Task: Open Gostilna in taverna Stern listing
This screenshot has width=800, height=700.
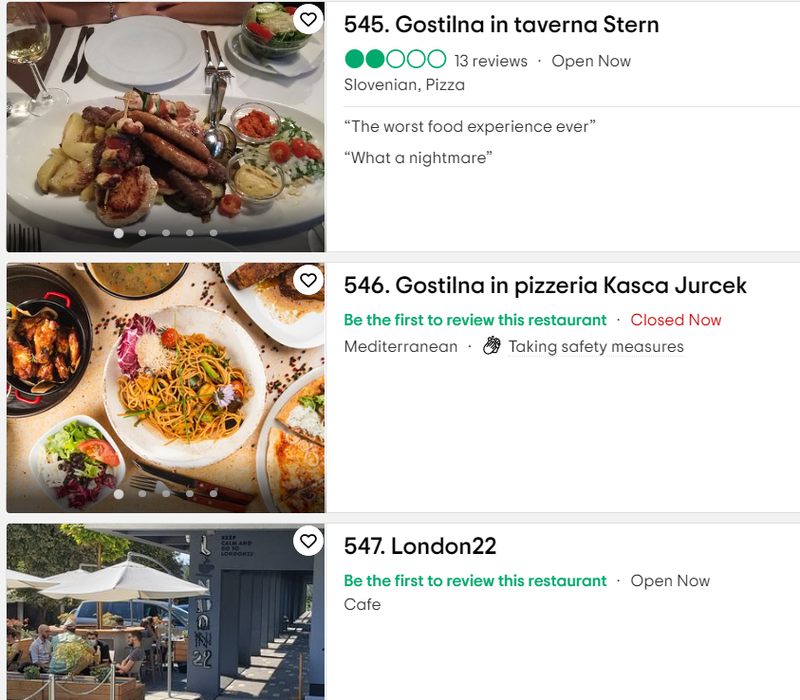Action: (501, 25)
